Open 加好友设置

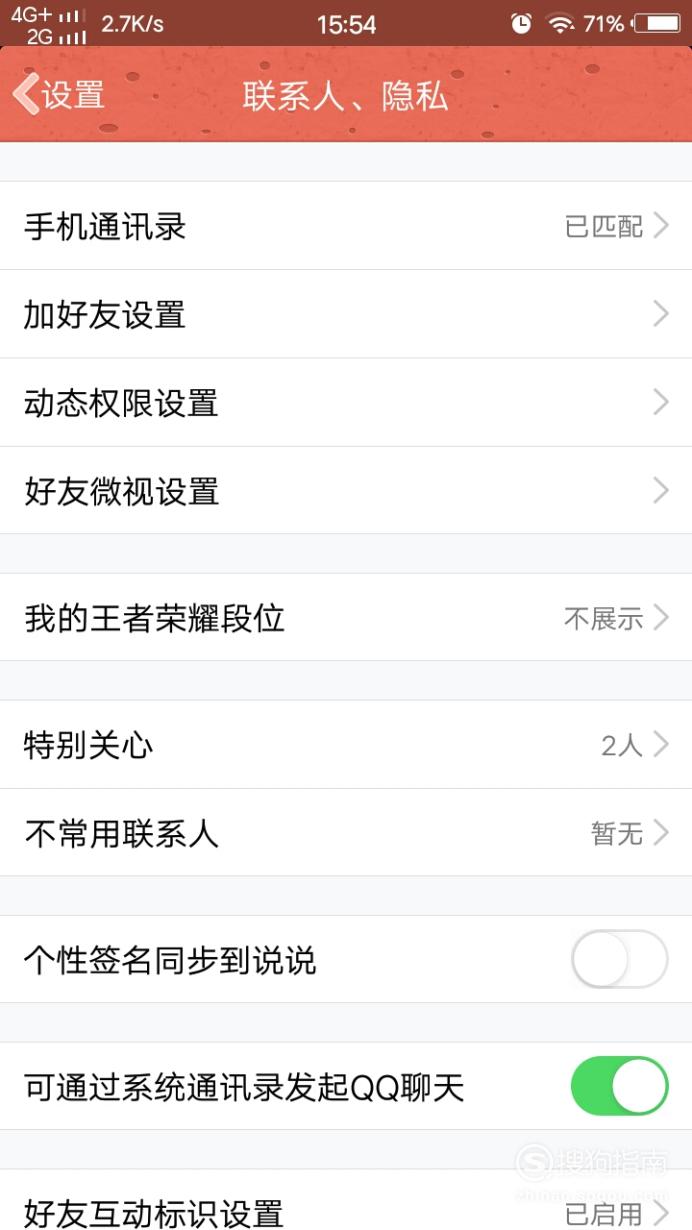(346, 314)
